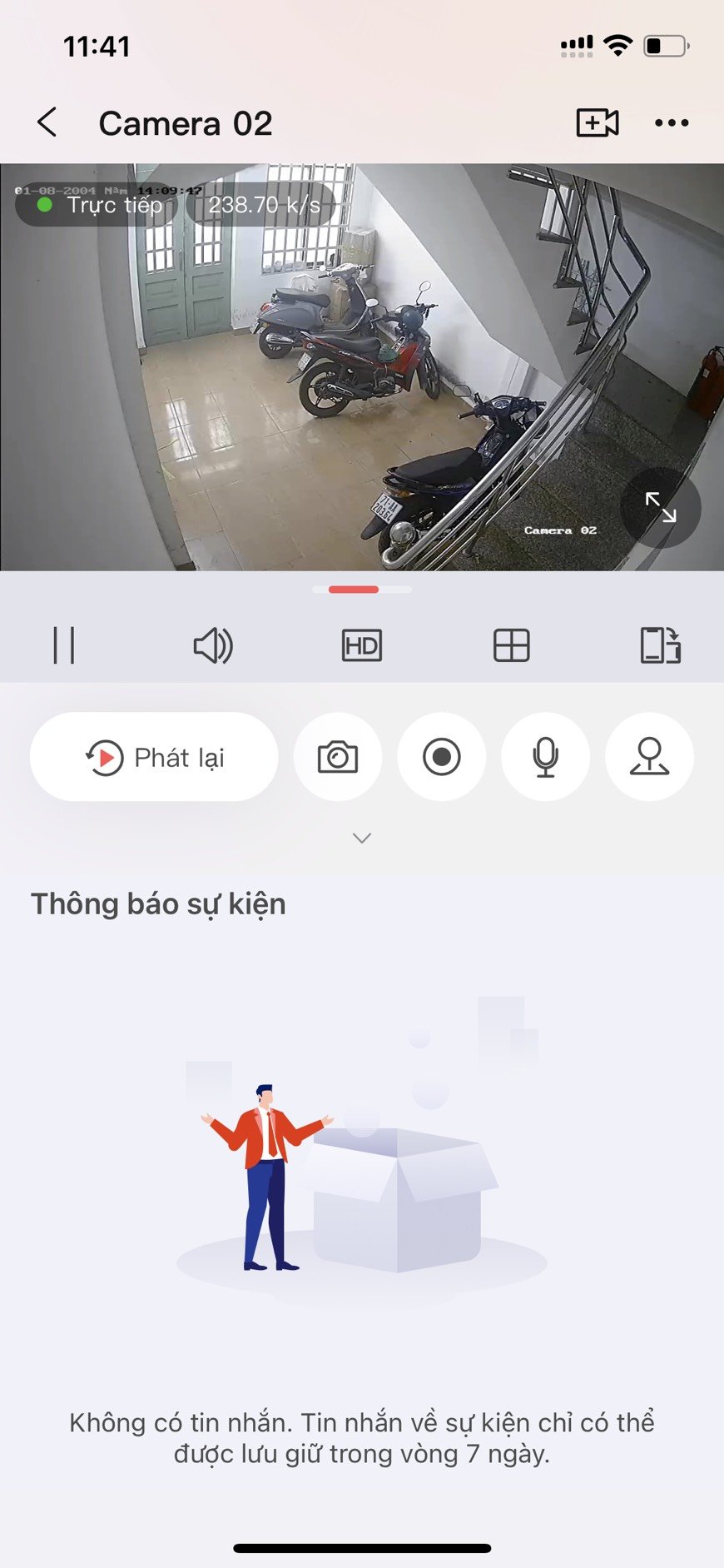This screenshot has width=724, height=1568.
Task: Mute the camera sound
Action: tap(212, 645)
